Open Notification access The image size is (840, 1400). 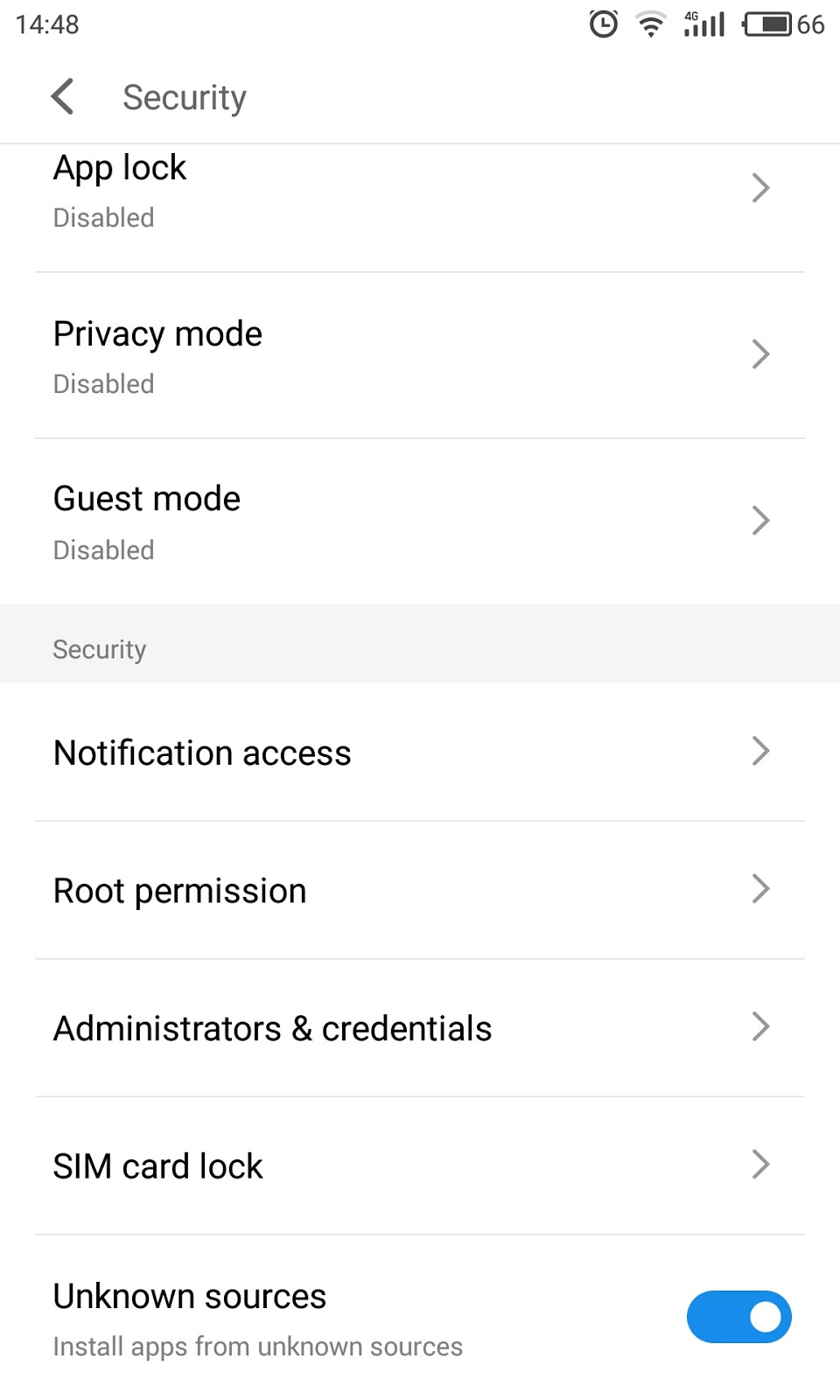[420, 752]
